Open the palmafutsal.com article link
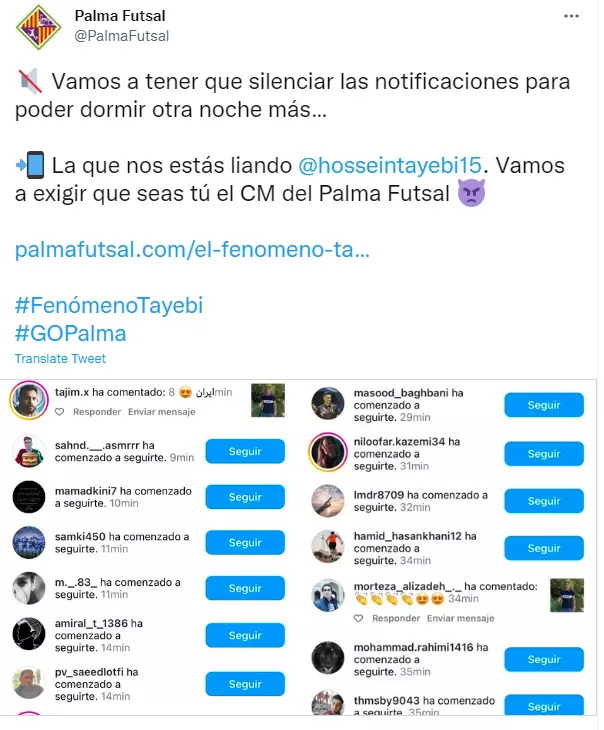604x730 pixels. pyautogui.click(x=192, y=249)
